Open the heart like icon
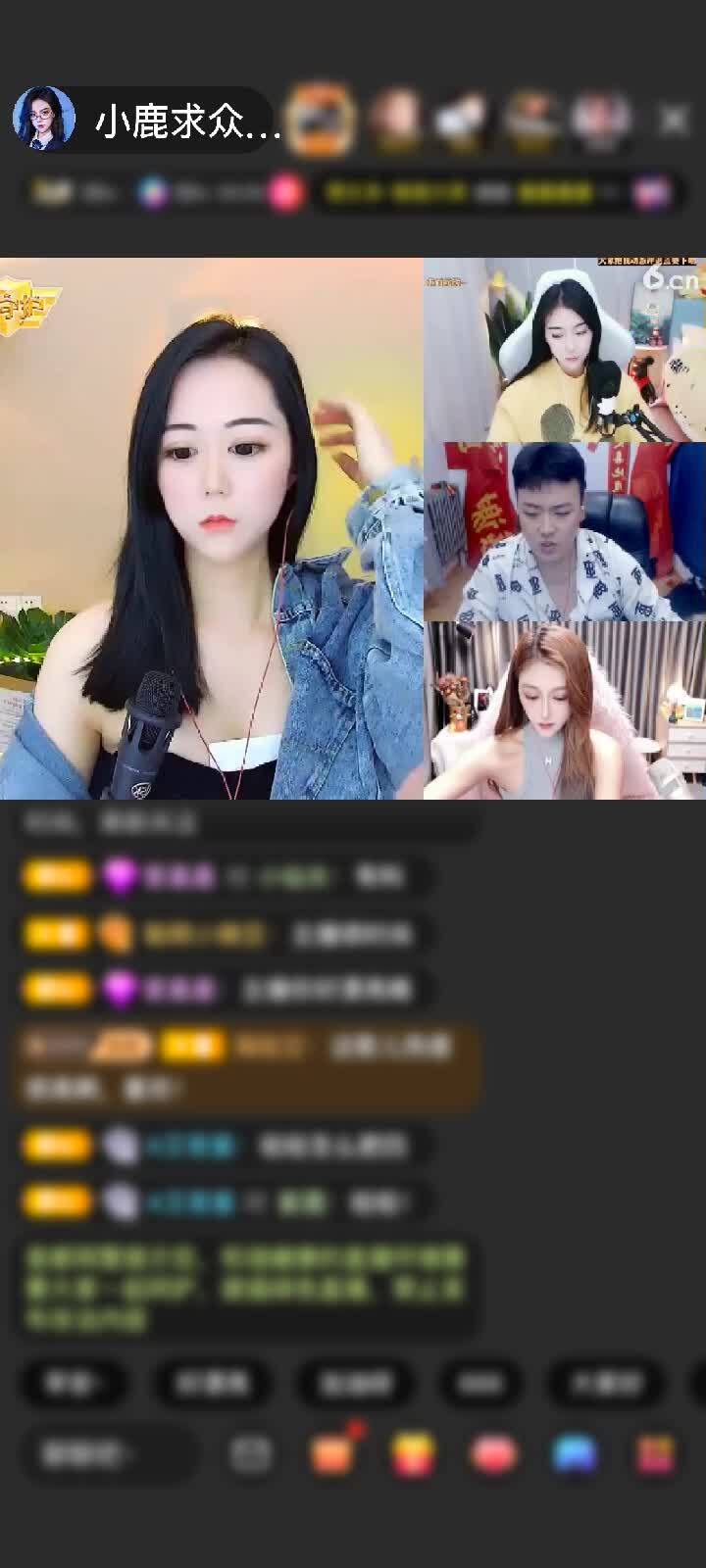706x1568 pixels. coord(493,1453)
